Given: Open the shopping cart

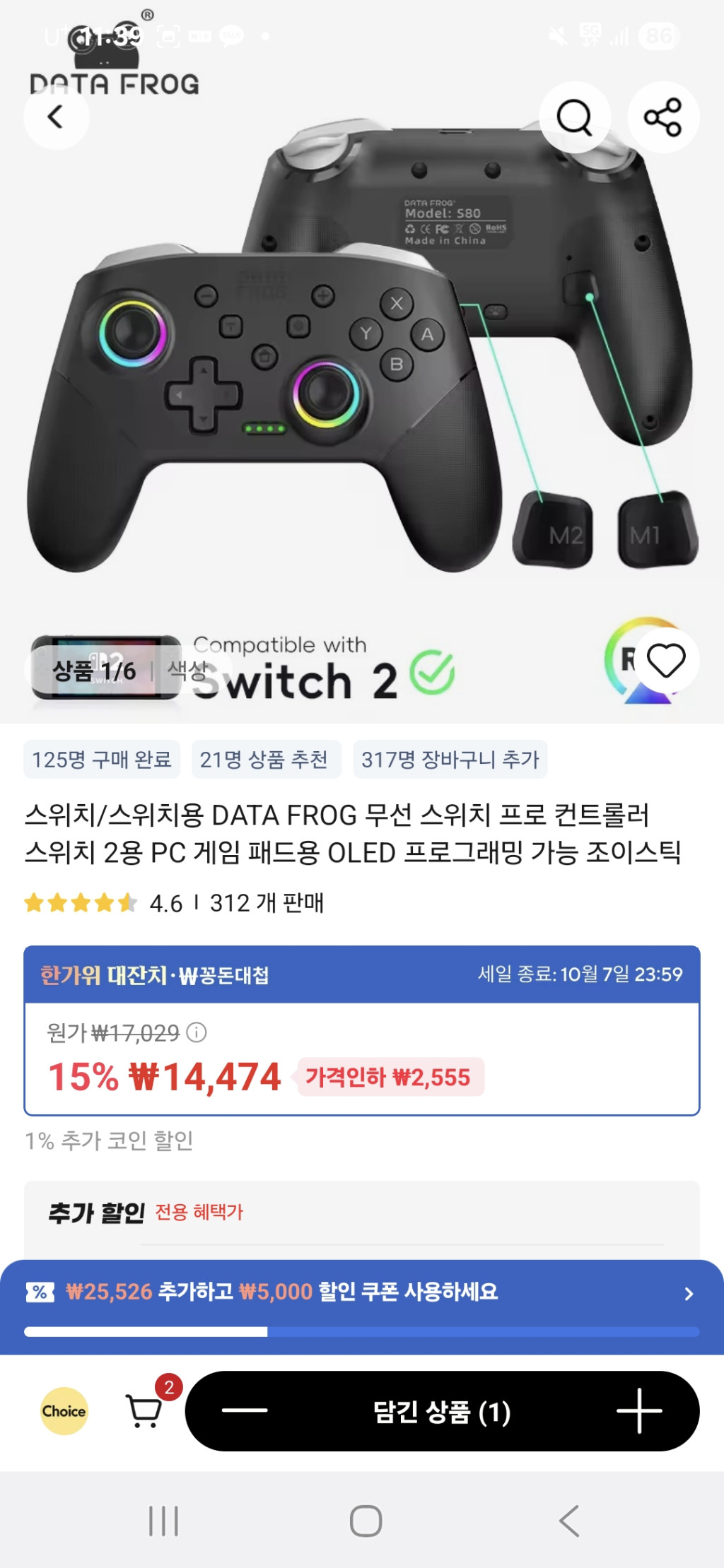Looking at the screenshot, I should pyautogui.click(x=145, y=1411).
